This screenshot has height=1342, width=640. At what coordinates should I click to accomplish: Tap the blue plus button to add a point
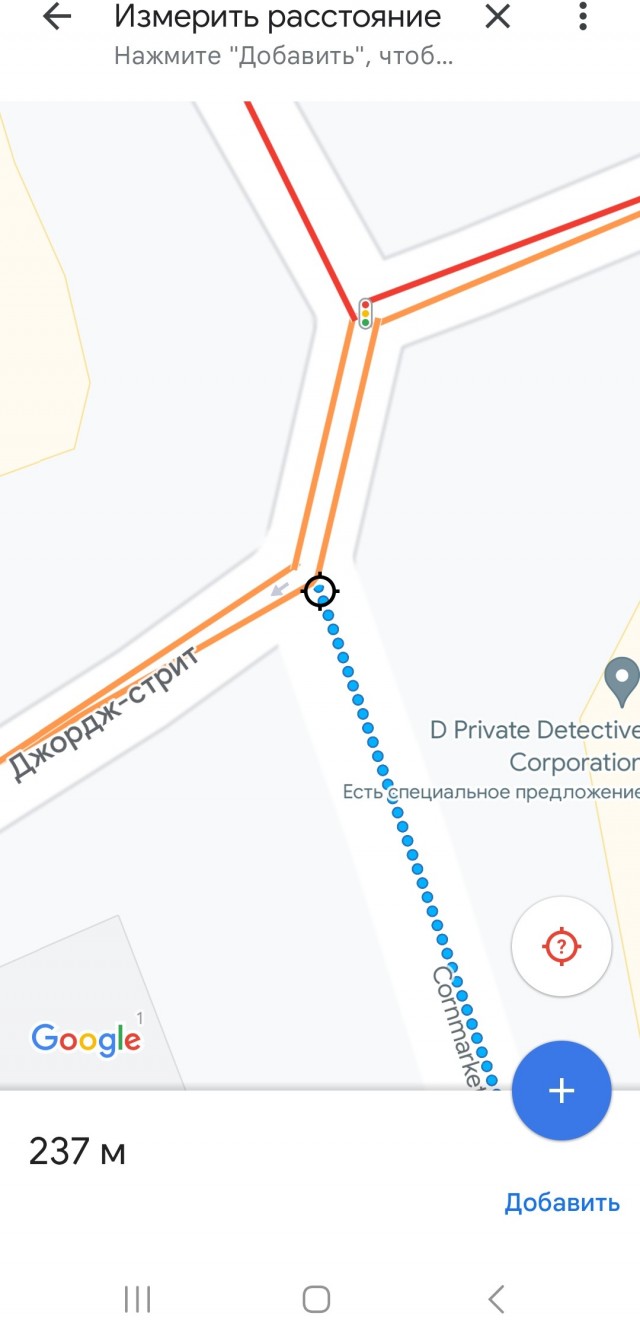click(561, 1090)
